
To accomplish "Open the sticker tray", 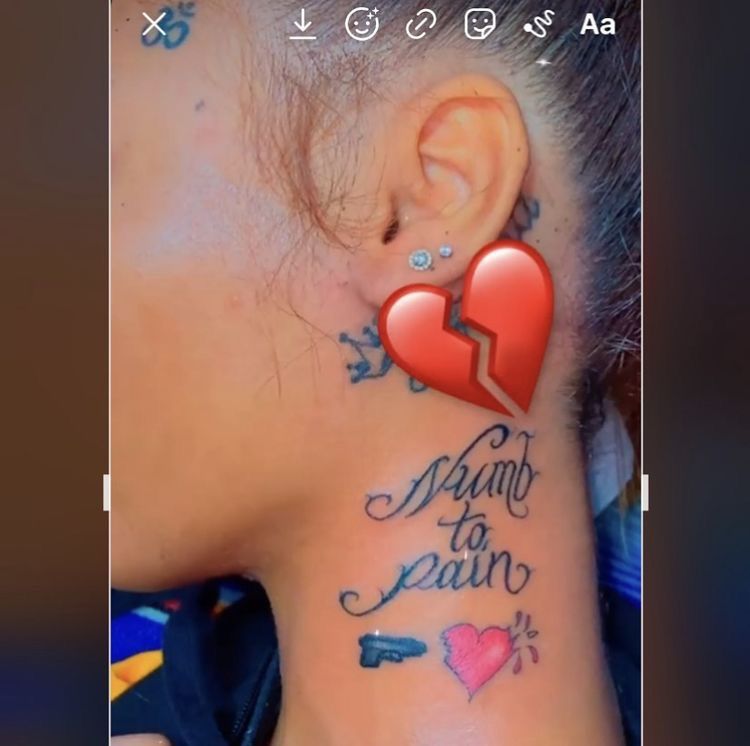I will point(480,24).
